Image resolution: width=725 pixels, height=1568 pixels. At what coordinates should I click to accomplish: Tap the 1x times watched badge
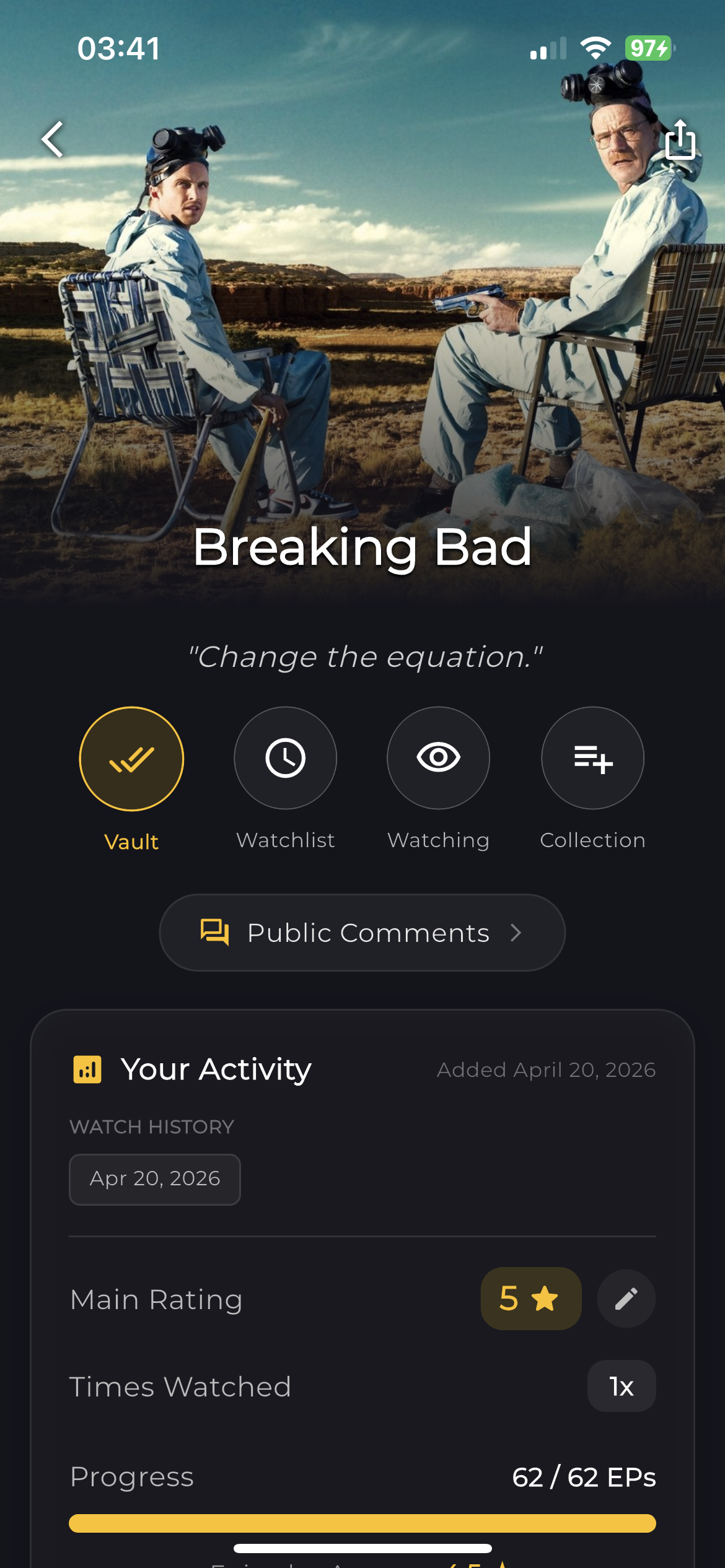click(621, 1387)
